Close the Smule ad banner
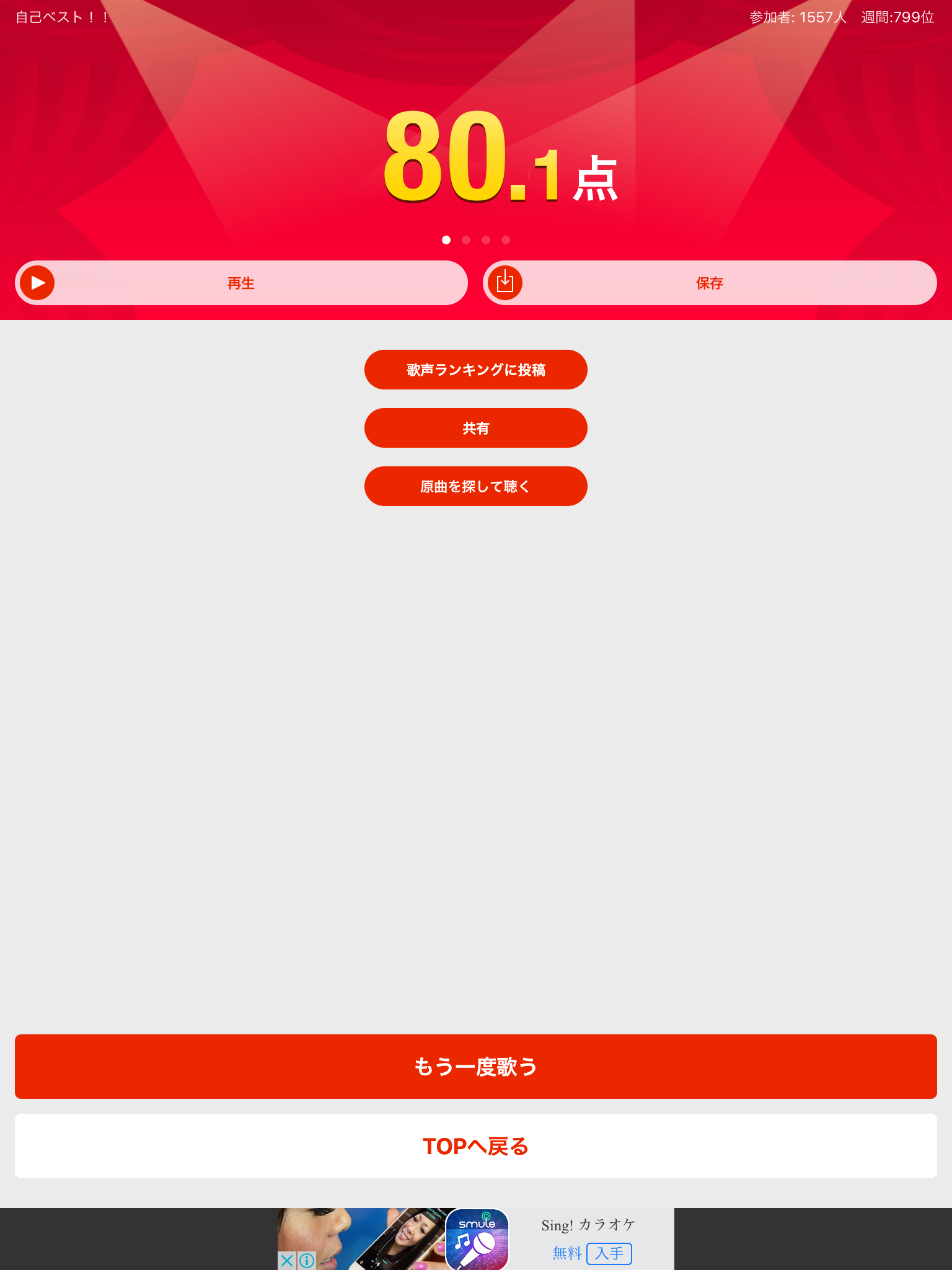This screenshot has height=1270, width=952. click(x=287, y=1260)
